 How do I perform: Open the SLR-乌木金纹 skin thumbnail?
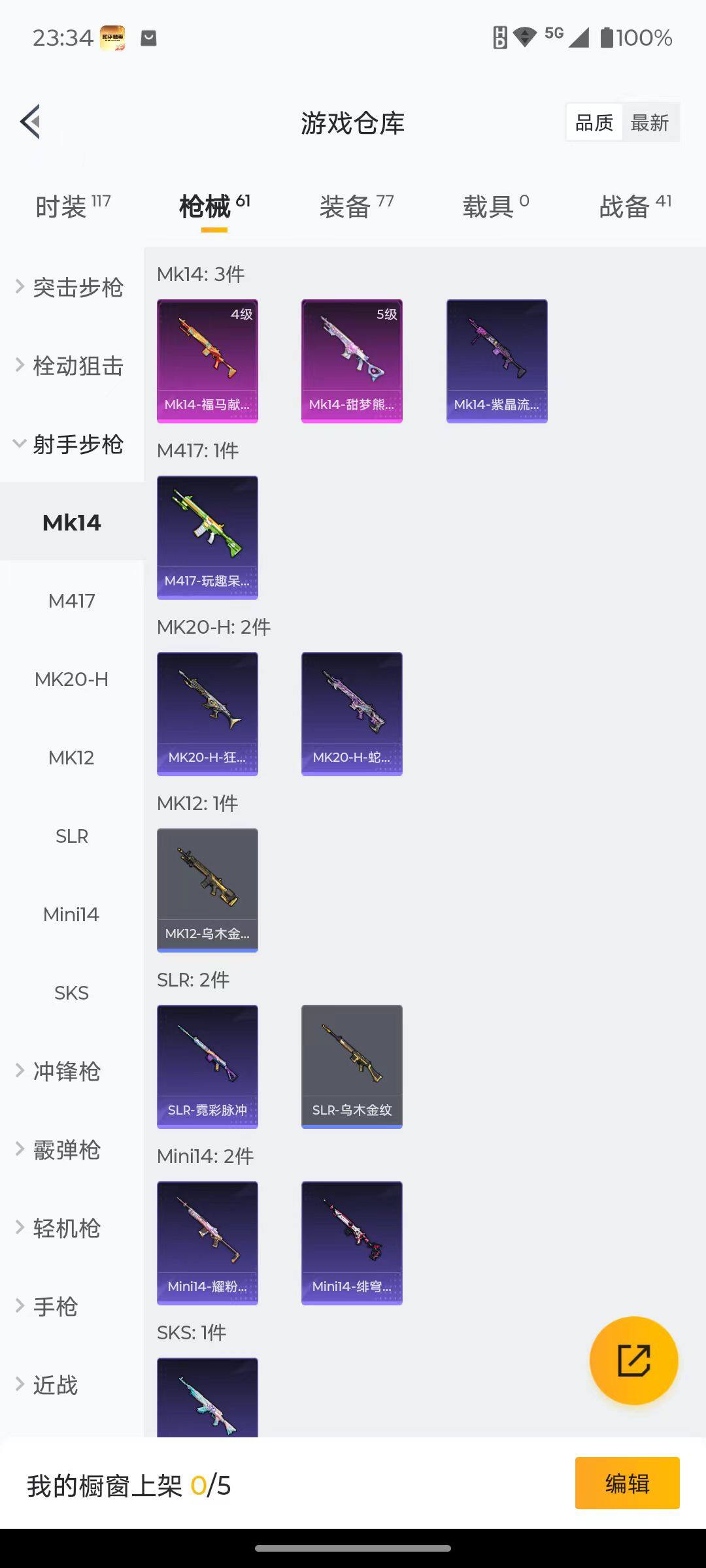[352, 1065]
